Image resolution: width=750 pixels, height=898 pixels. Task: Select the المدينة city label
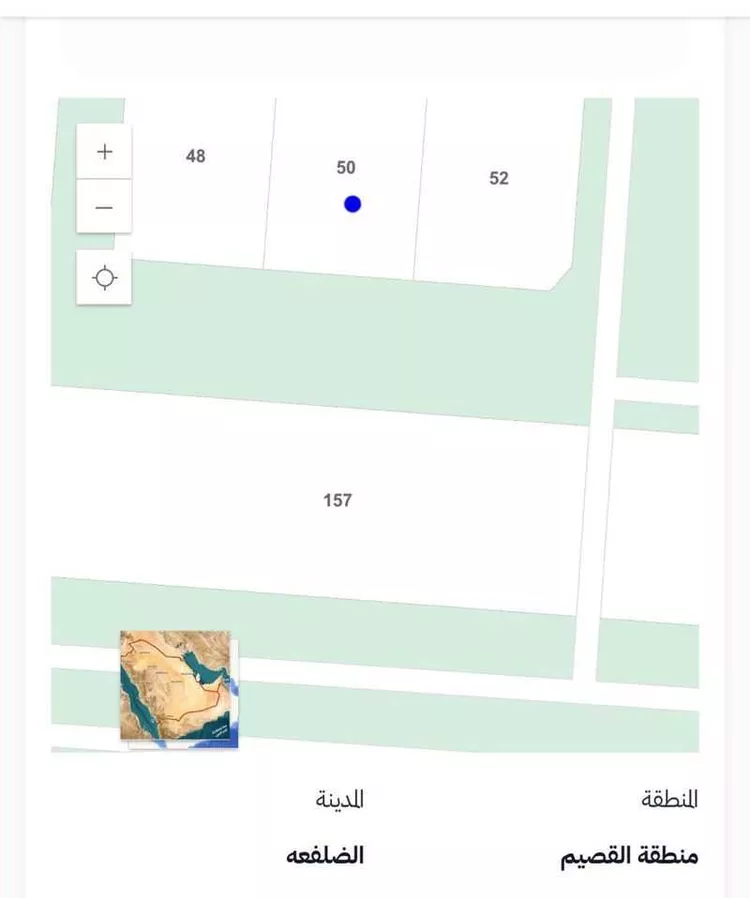coord(341,797)
